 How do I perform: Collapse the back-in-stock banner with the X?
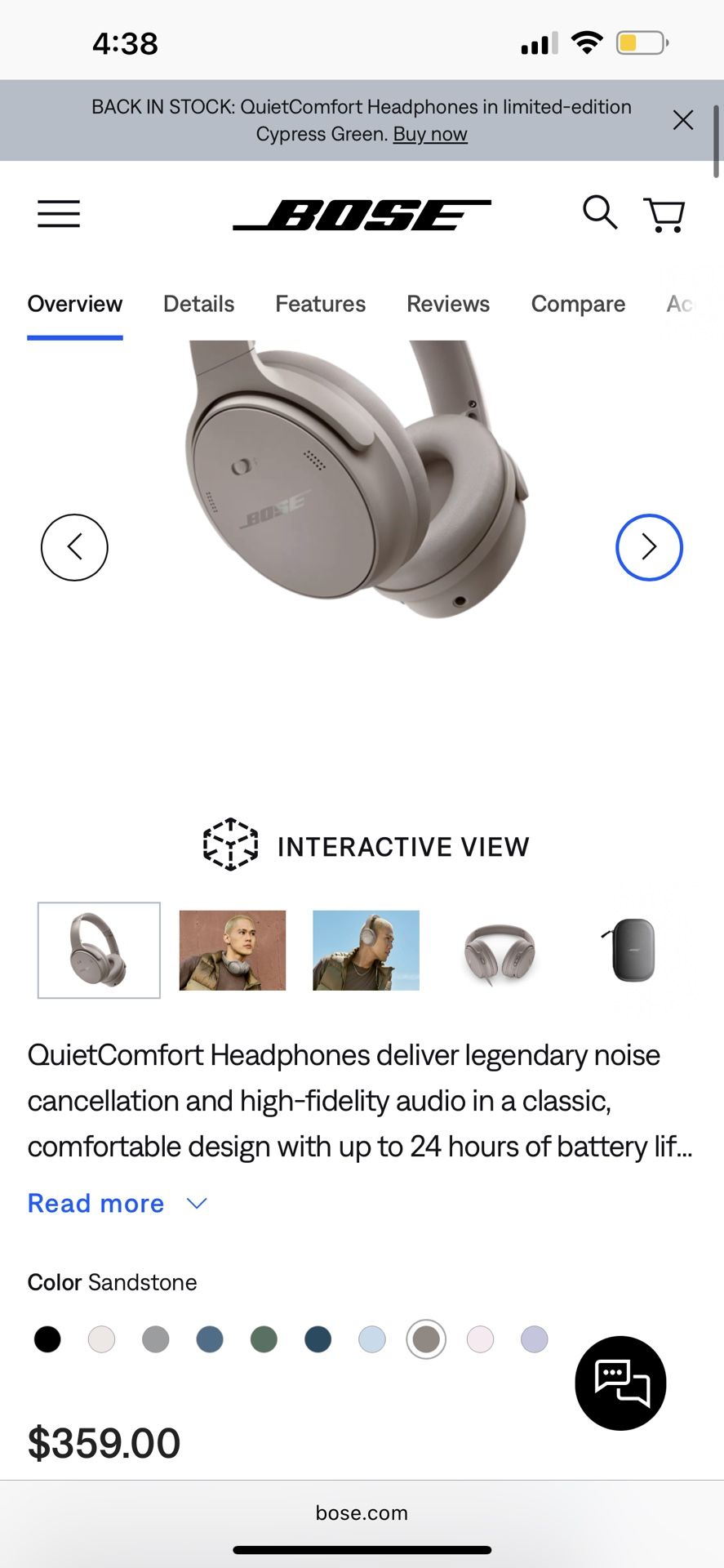point(683,120)
